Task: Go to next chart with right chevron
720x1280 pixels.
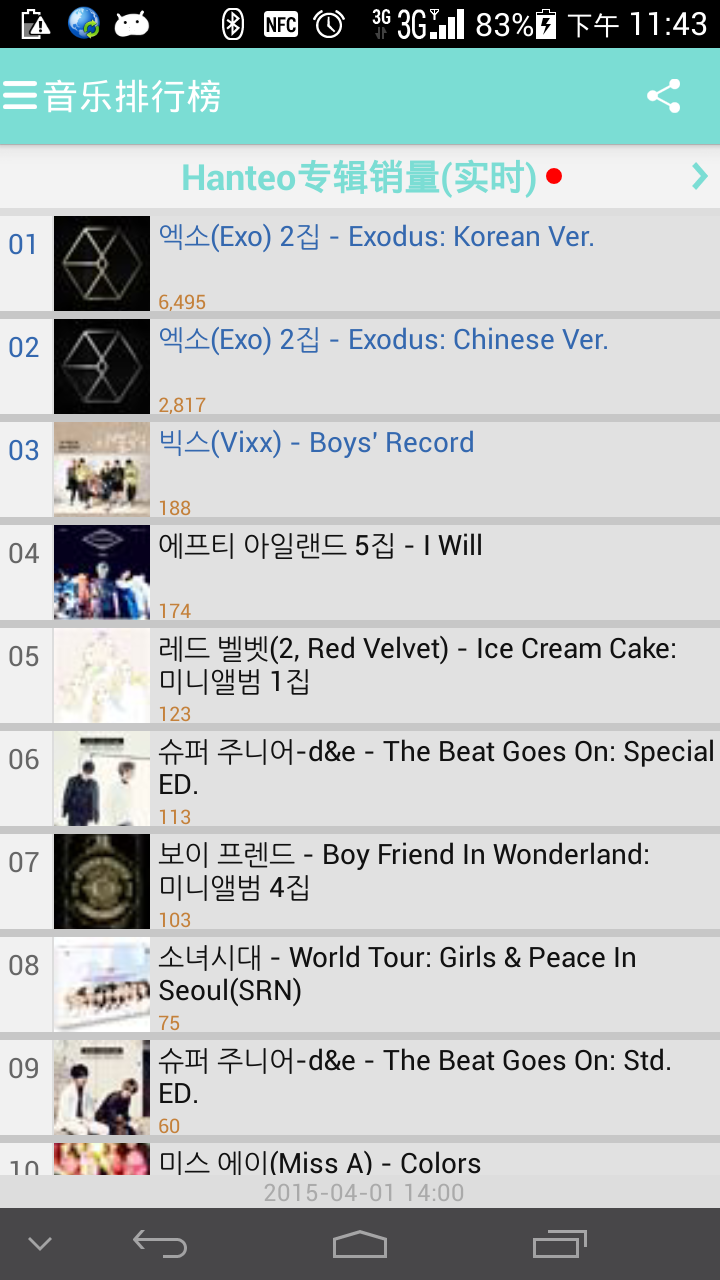Action: coord(699,177)
